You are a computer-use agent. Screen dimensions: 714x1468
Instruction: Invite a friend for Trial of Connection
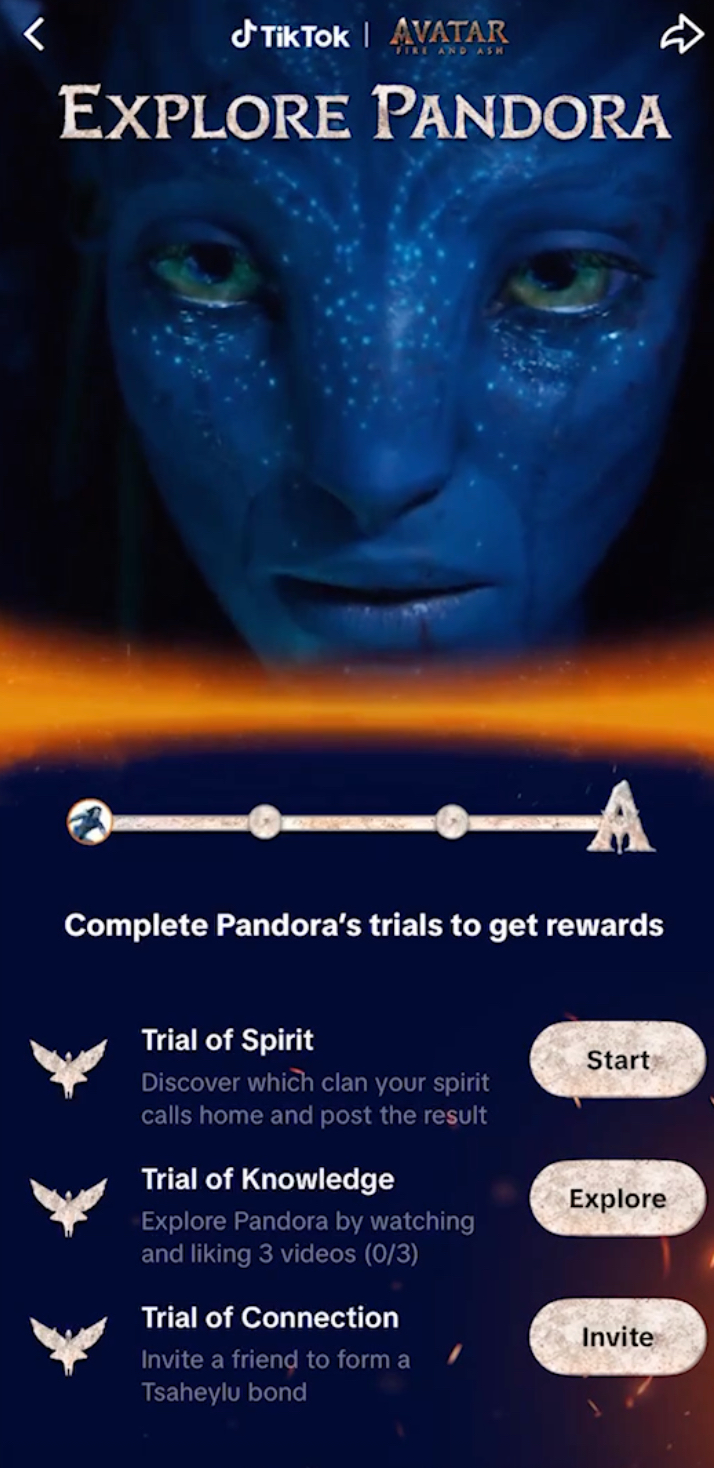coord(617,1337)
